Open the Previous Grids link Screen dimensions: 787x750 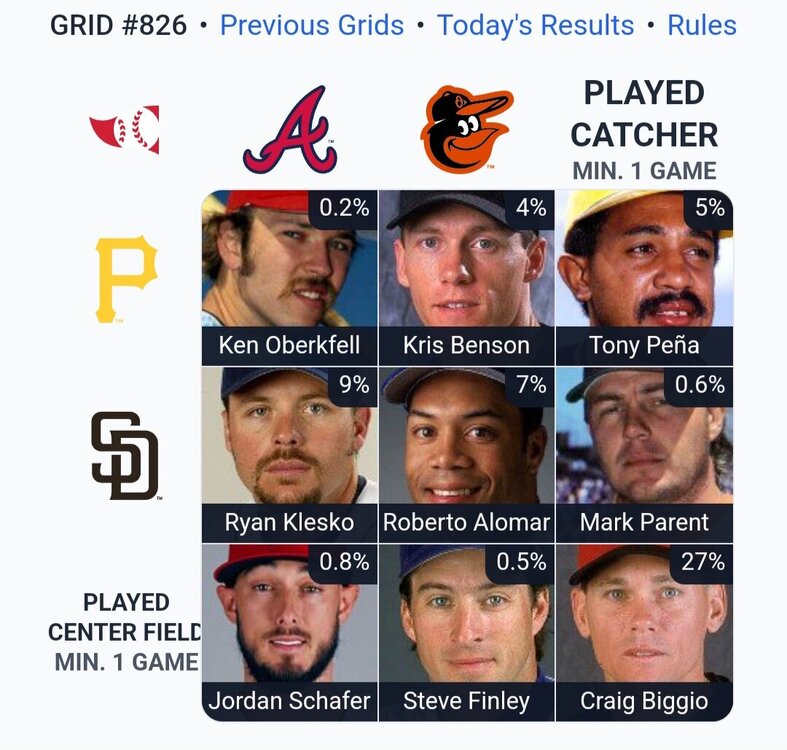[312, 25]
